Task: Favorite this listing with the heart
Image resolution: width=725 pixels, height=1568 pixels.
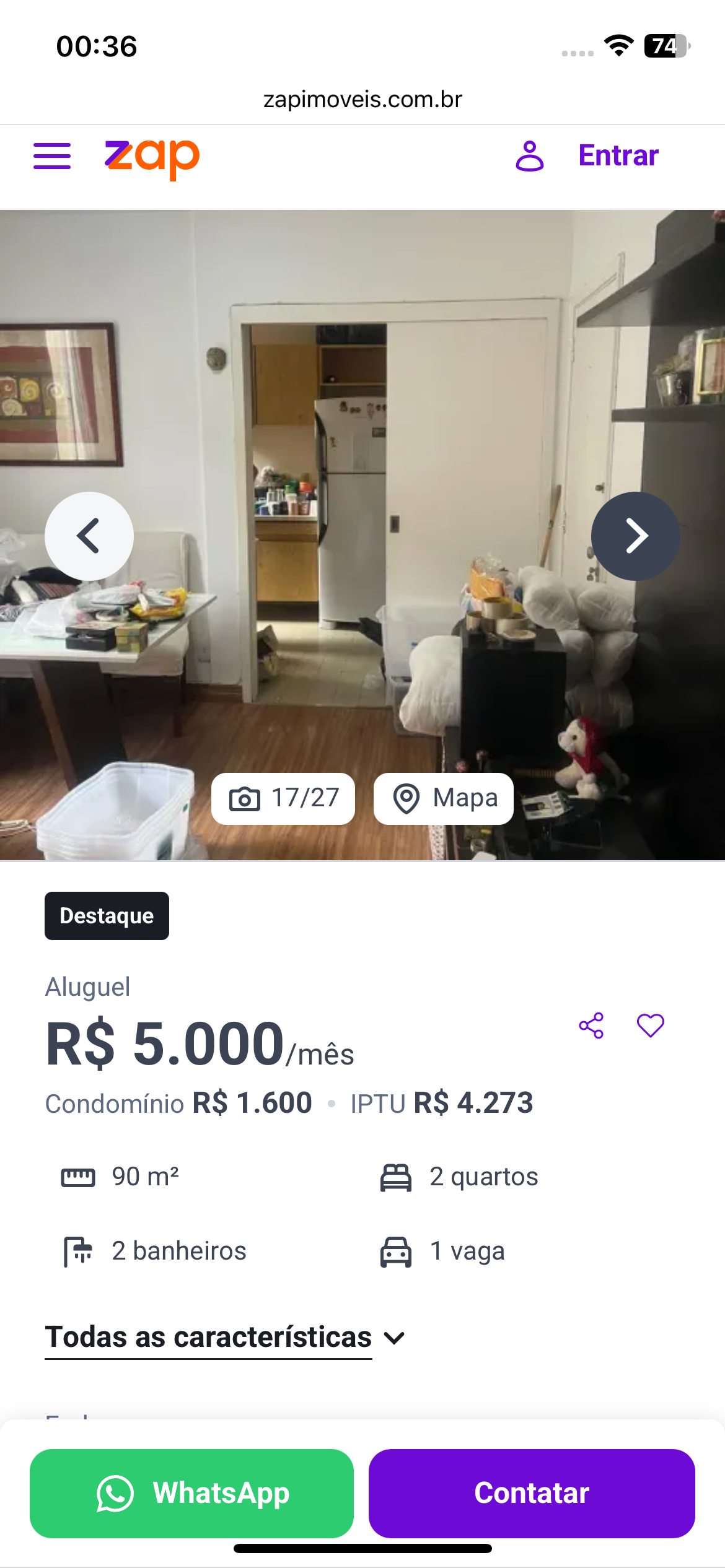Action: click(650, 1026)
